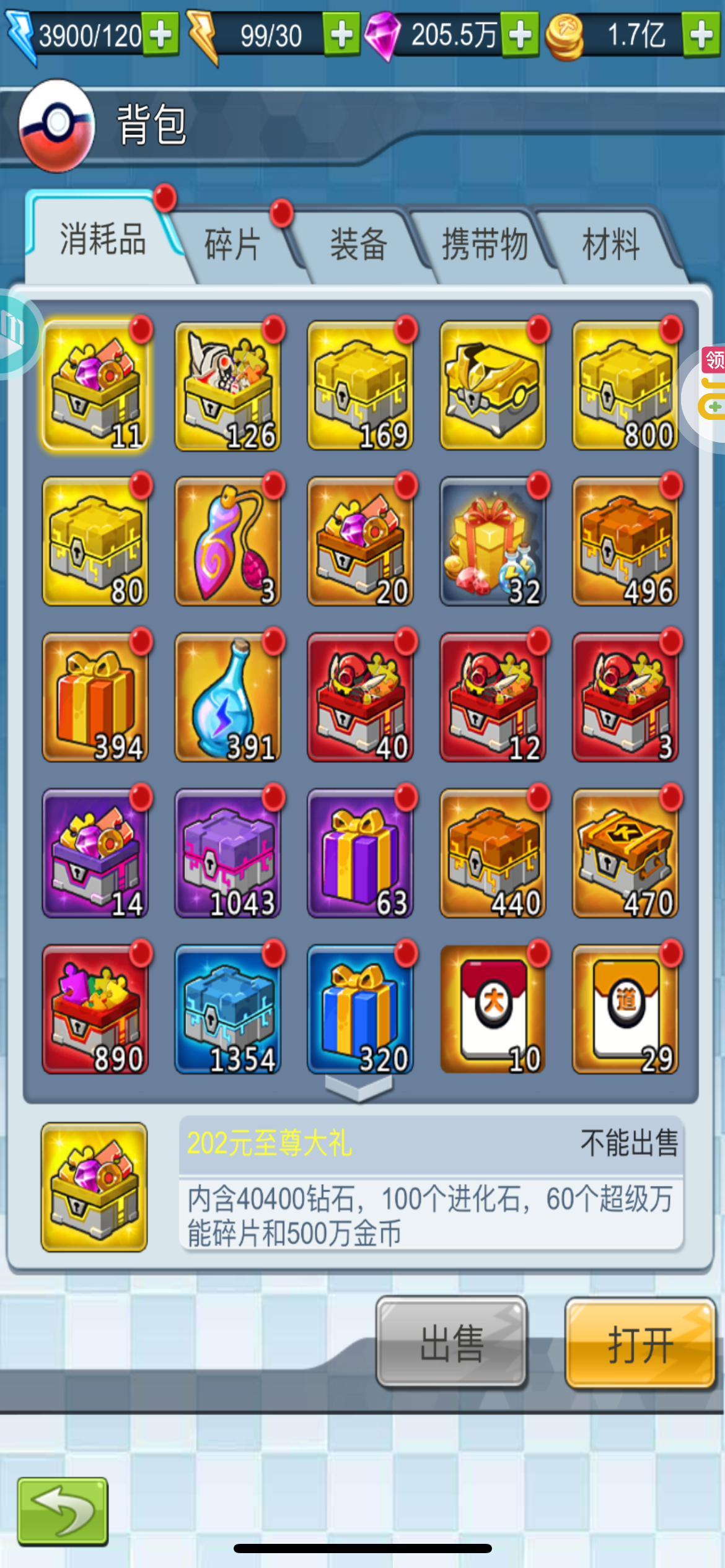This screenshot has height=1568, width=725.
Task: Switch to the 装备 tab
Action: 359,244
